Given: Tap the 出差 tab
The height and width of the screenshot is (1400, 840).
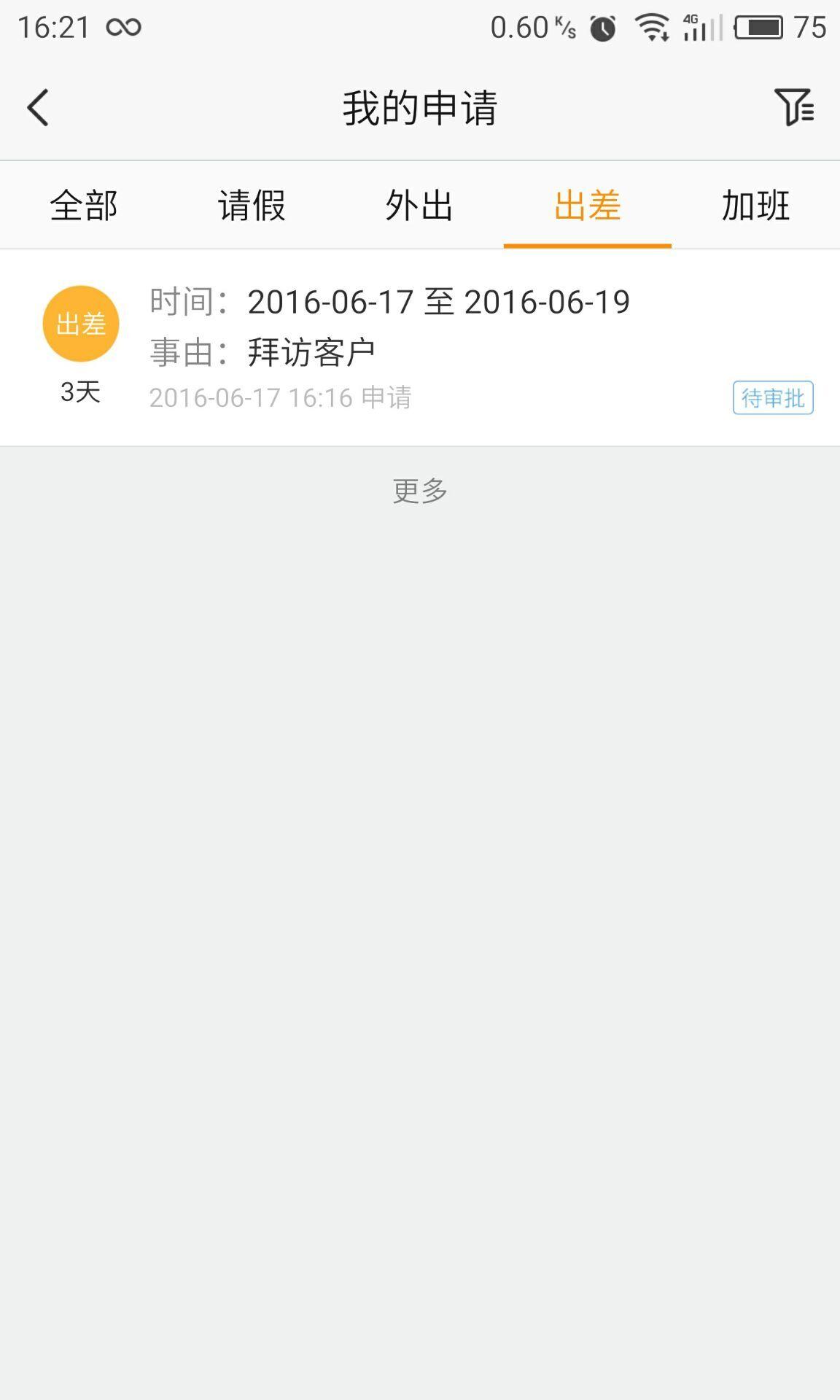Looking at the screenshot, I should pos(587,206).
